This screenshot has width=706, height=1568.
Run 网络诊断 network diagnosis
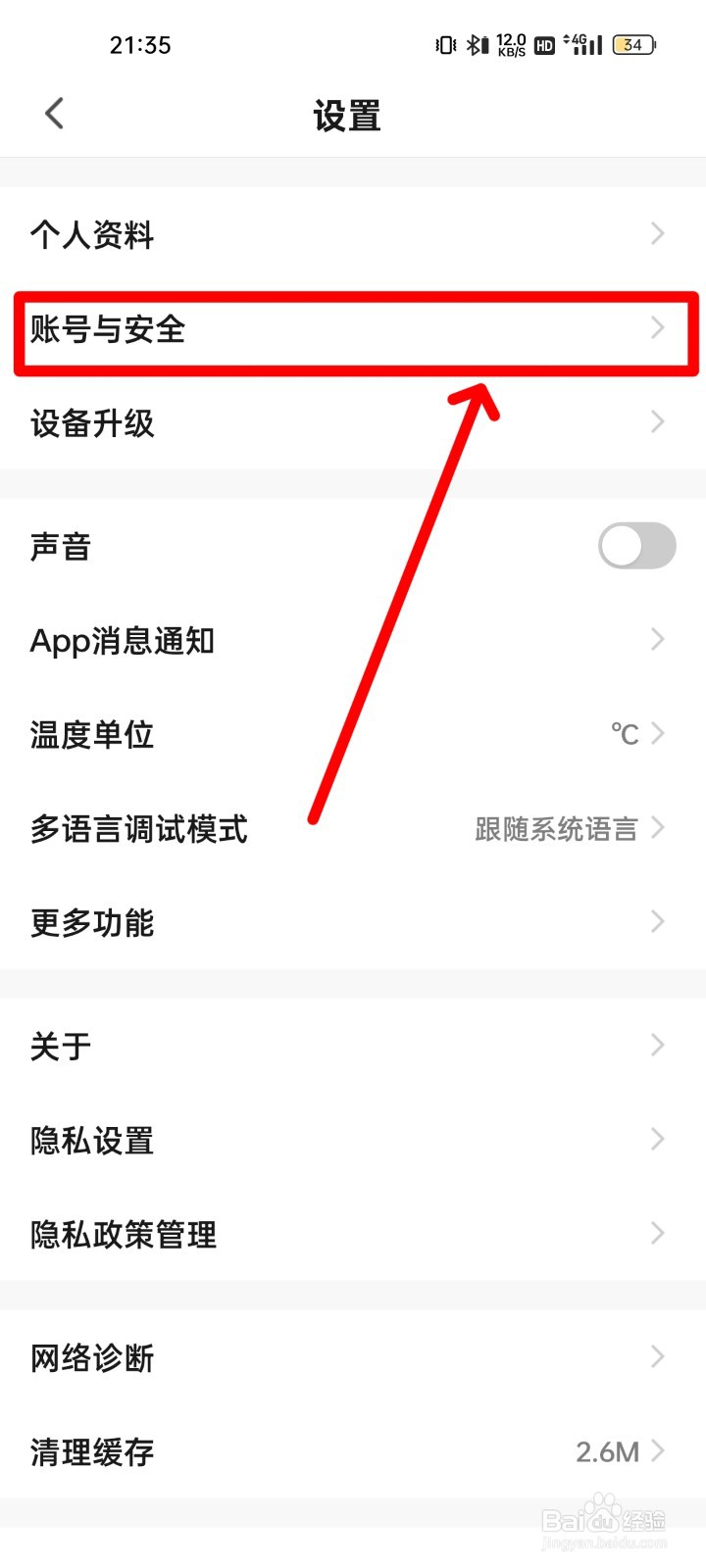coord(353,1357)
